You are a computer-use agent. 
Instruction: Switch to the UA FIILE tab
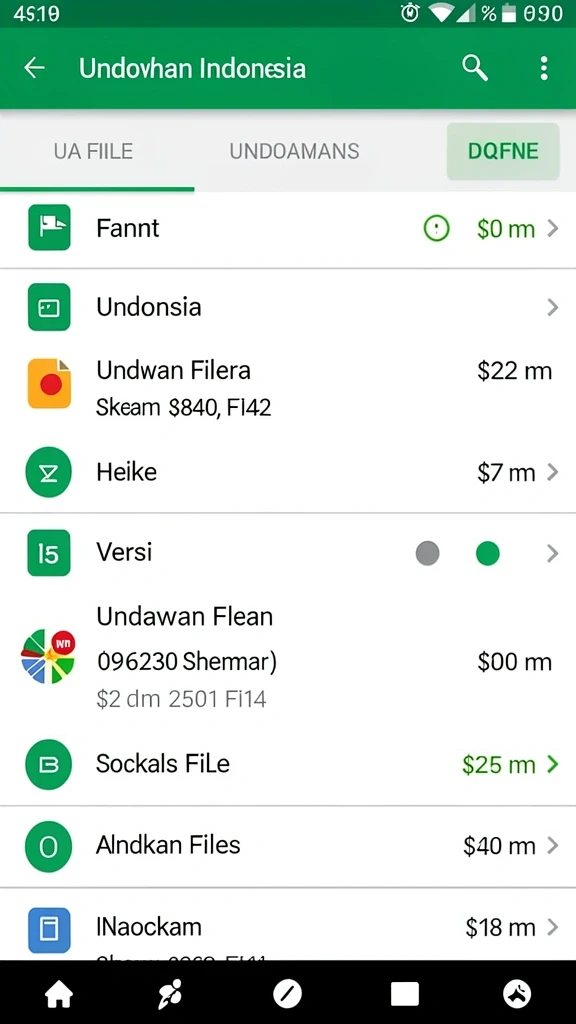(x=93, y=152)
